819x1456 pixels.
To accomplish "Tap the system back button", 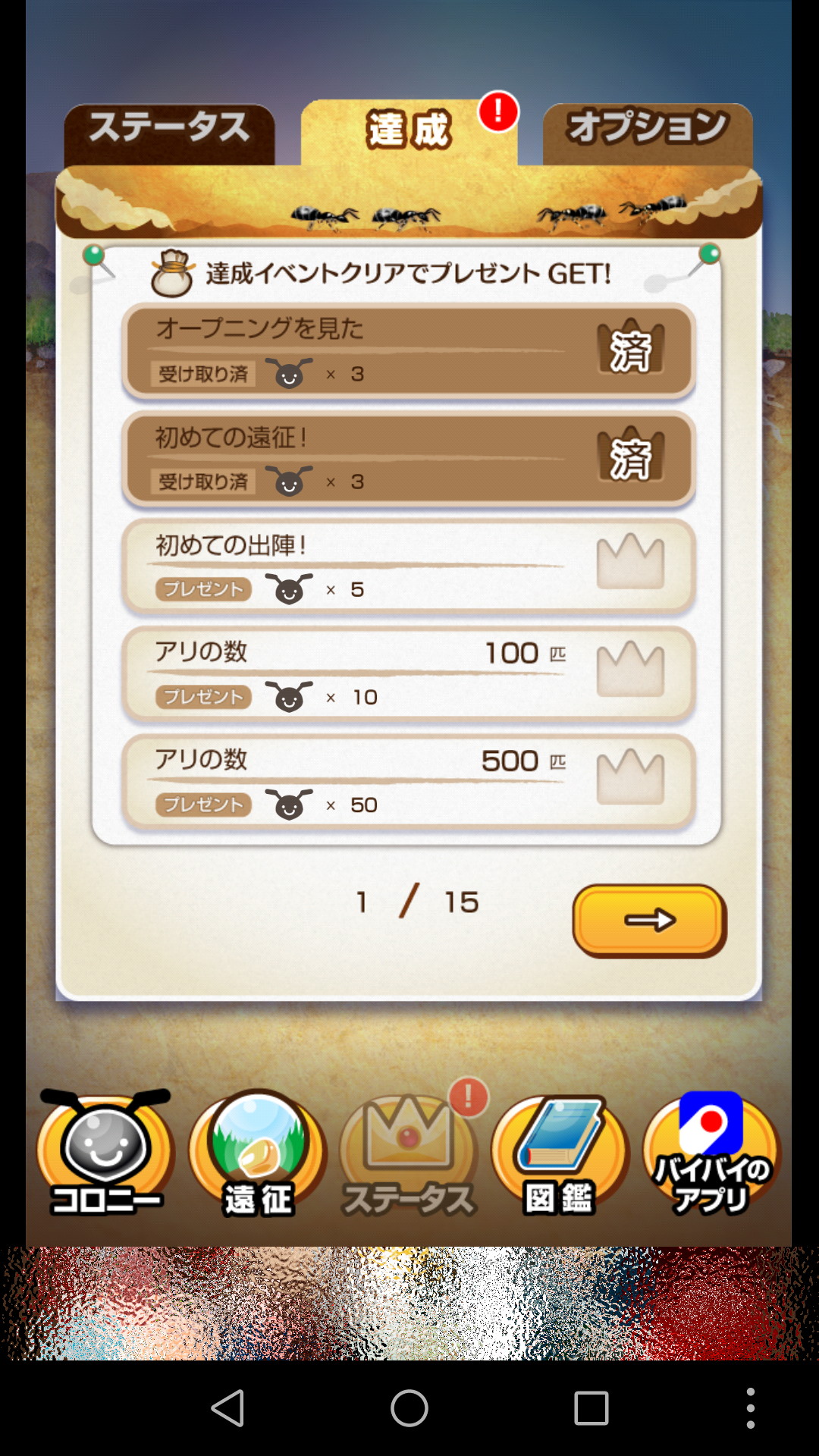I will pos(227,1408).
